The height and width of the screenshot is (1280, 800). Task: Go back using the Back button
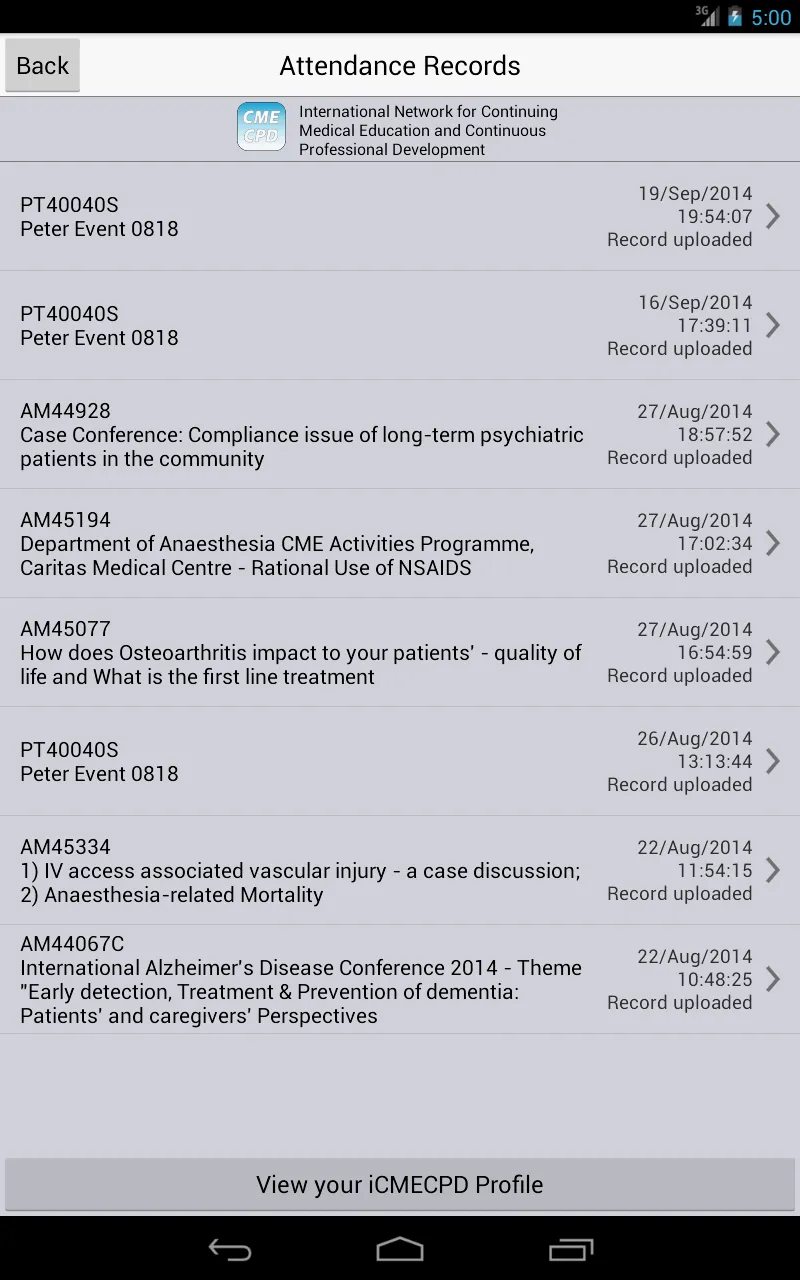(43, 66)
